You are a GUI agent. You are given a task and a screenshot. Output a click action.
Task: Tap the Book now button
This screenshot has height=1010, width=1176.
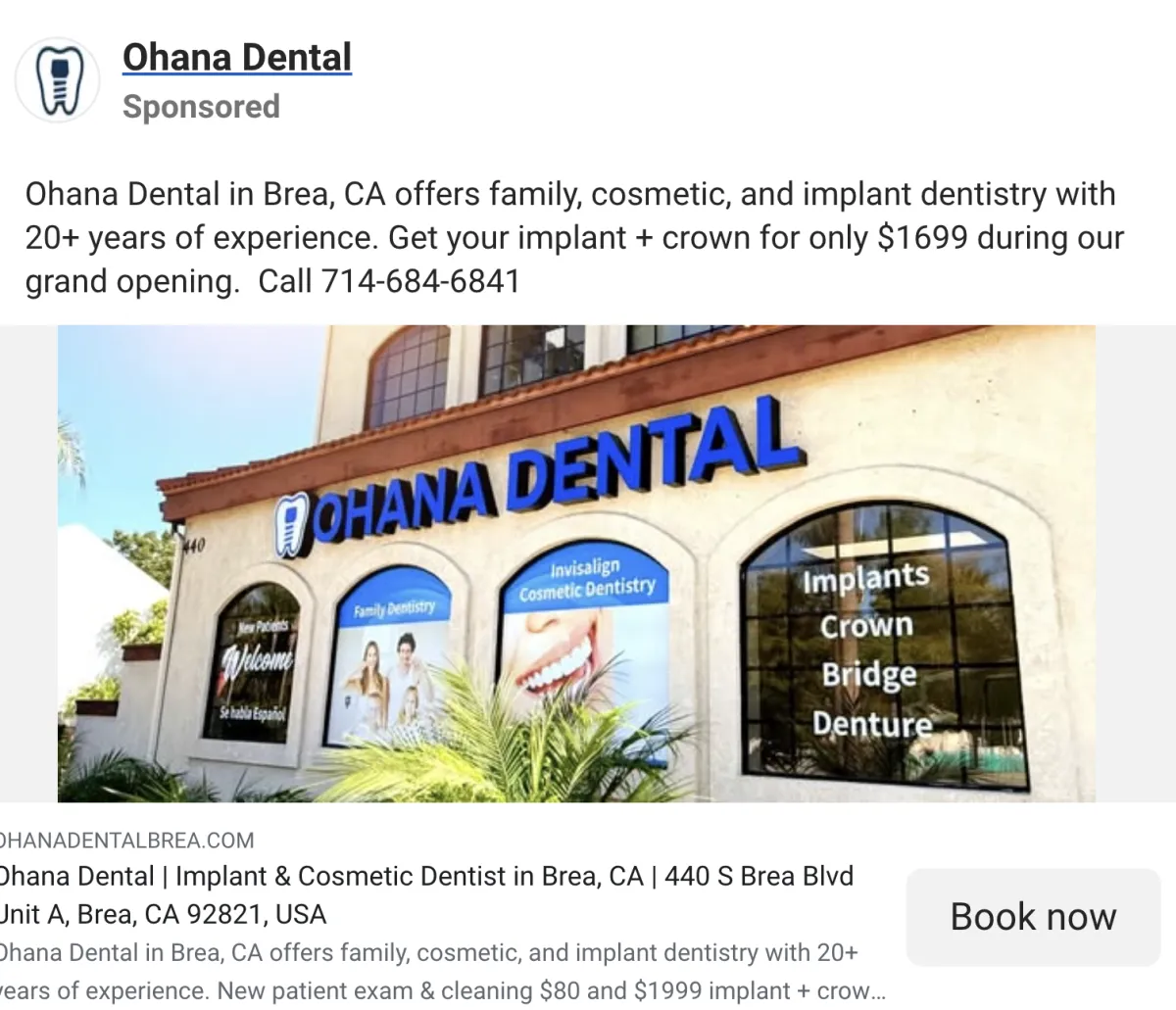click(x=1033, y=917)
